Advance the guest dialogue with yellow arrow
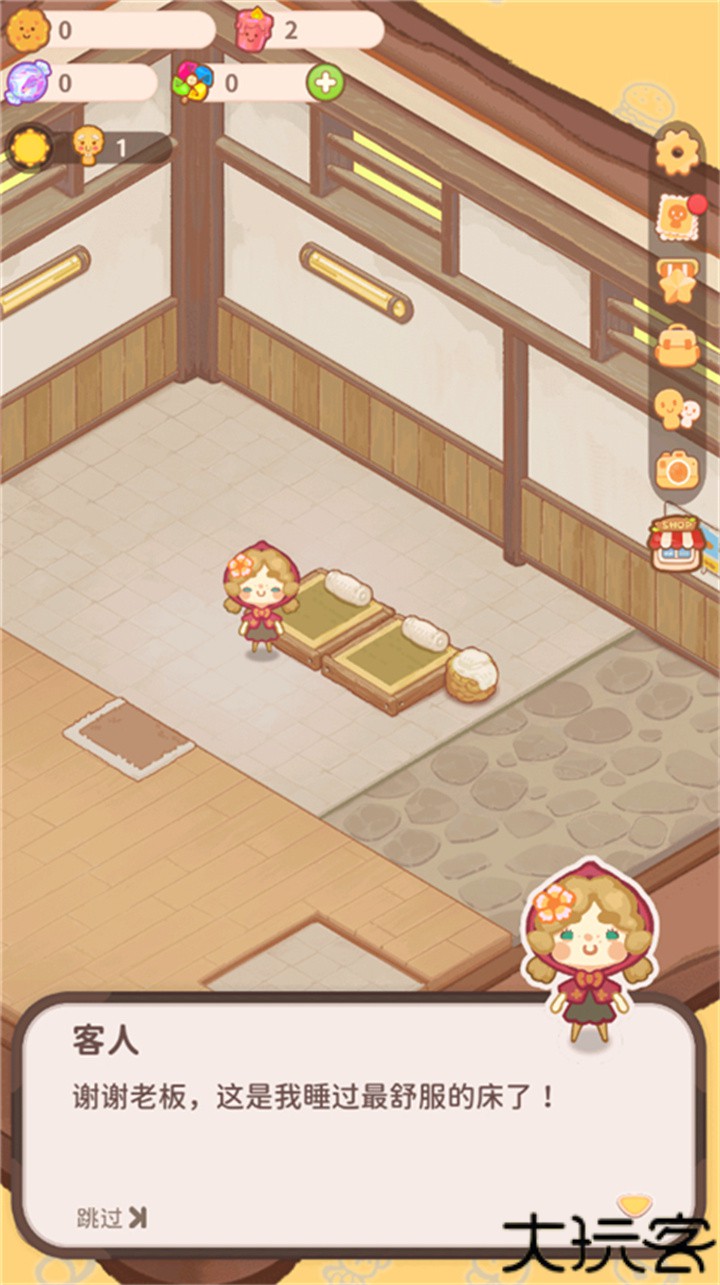The height and width of the screenshot is (1285, 720). coord(632,1205)
